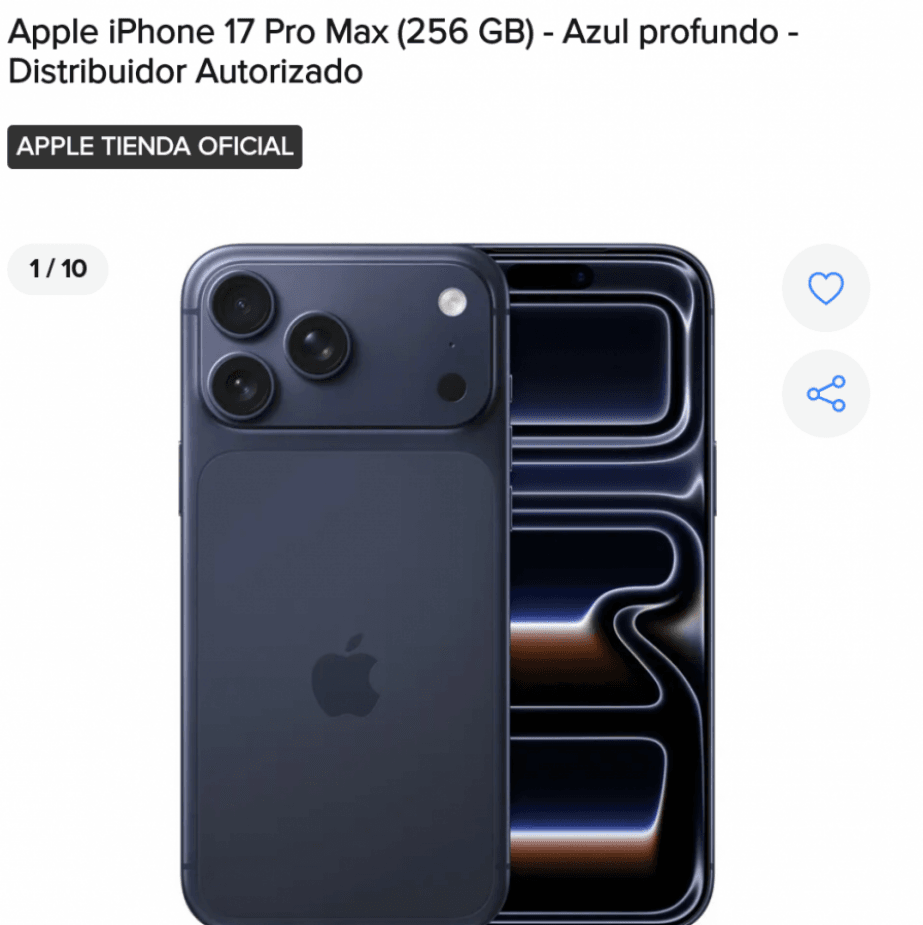Share this product listing
The width and height of the screenshot is (923, 925).
pyautogui.click(x=825, y=393)
